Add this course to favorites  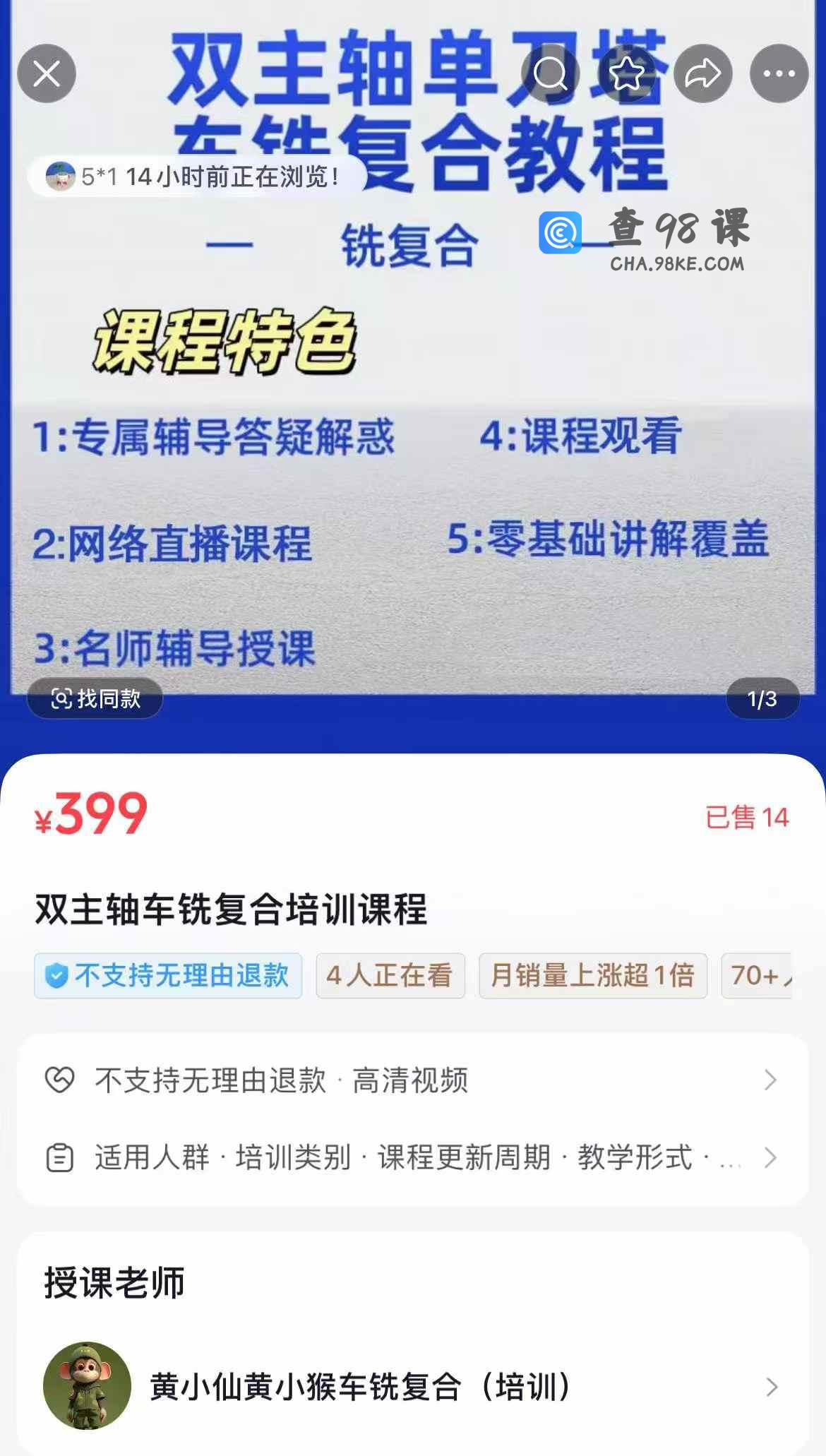click(626, 73)
